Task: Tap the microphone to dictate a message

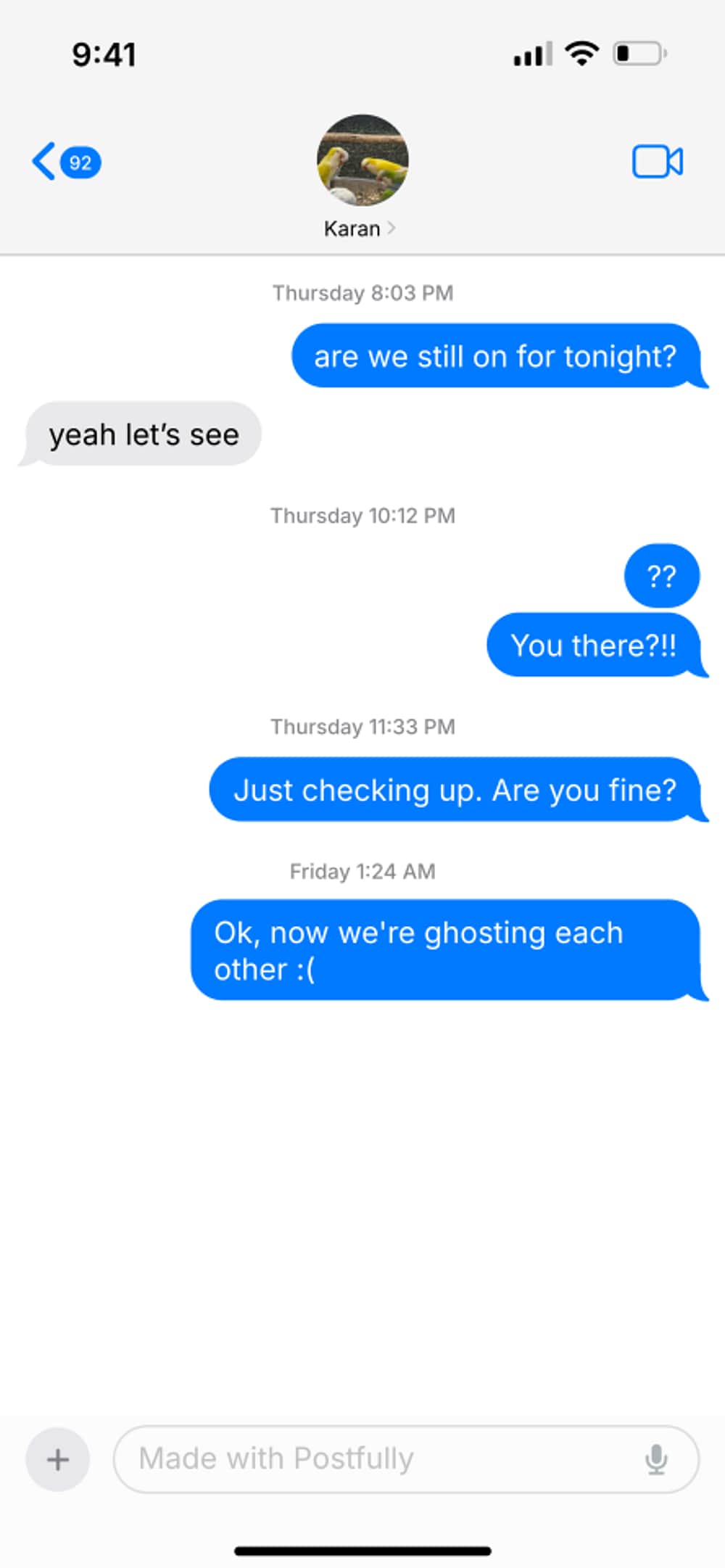Action: coord(656,1459)
